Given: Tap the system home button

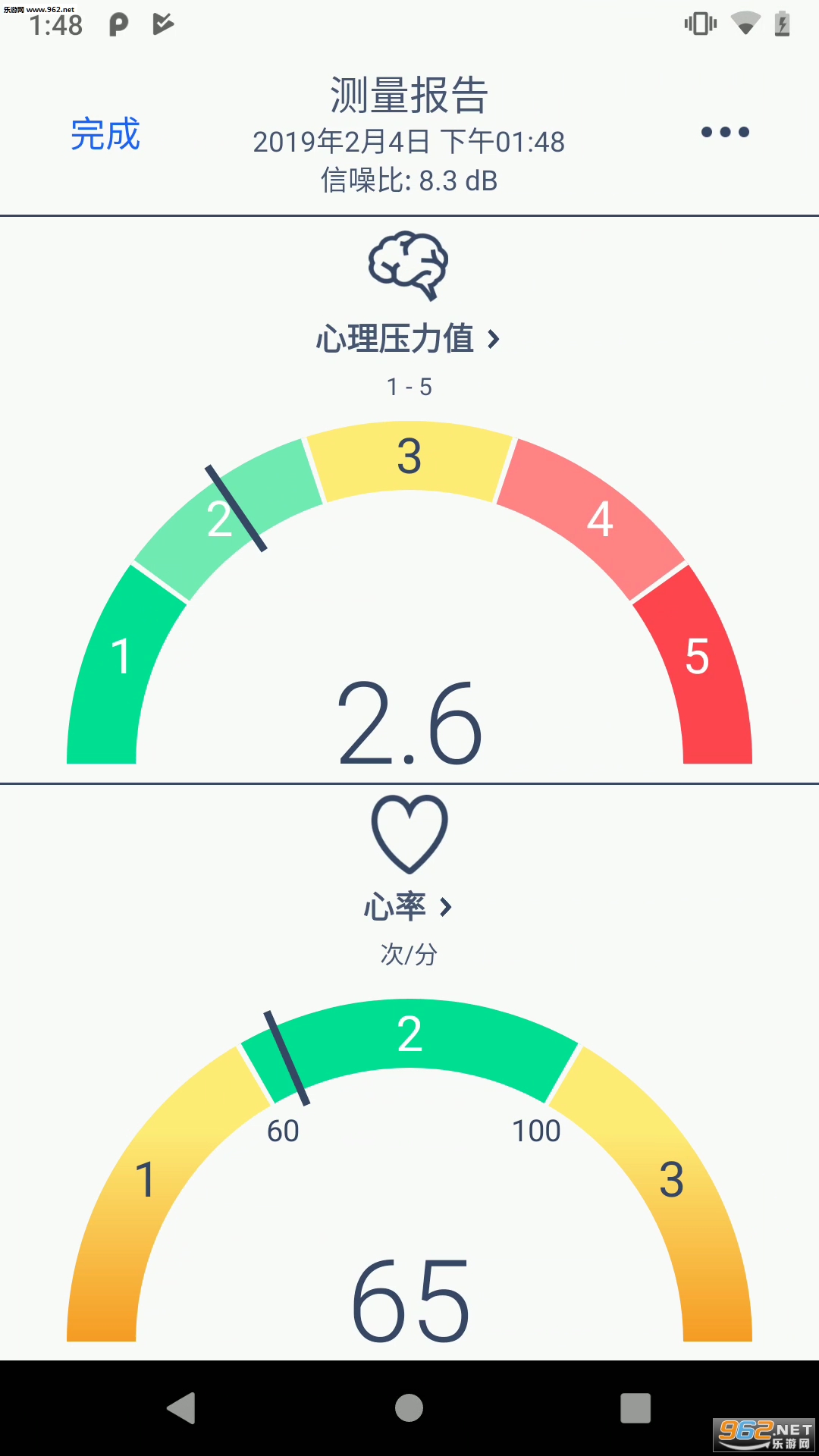Looking at the screenshot, I should click(x=409, y=1408).
